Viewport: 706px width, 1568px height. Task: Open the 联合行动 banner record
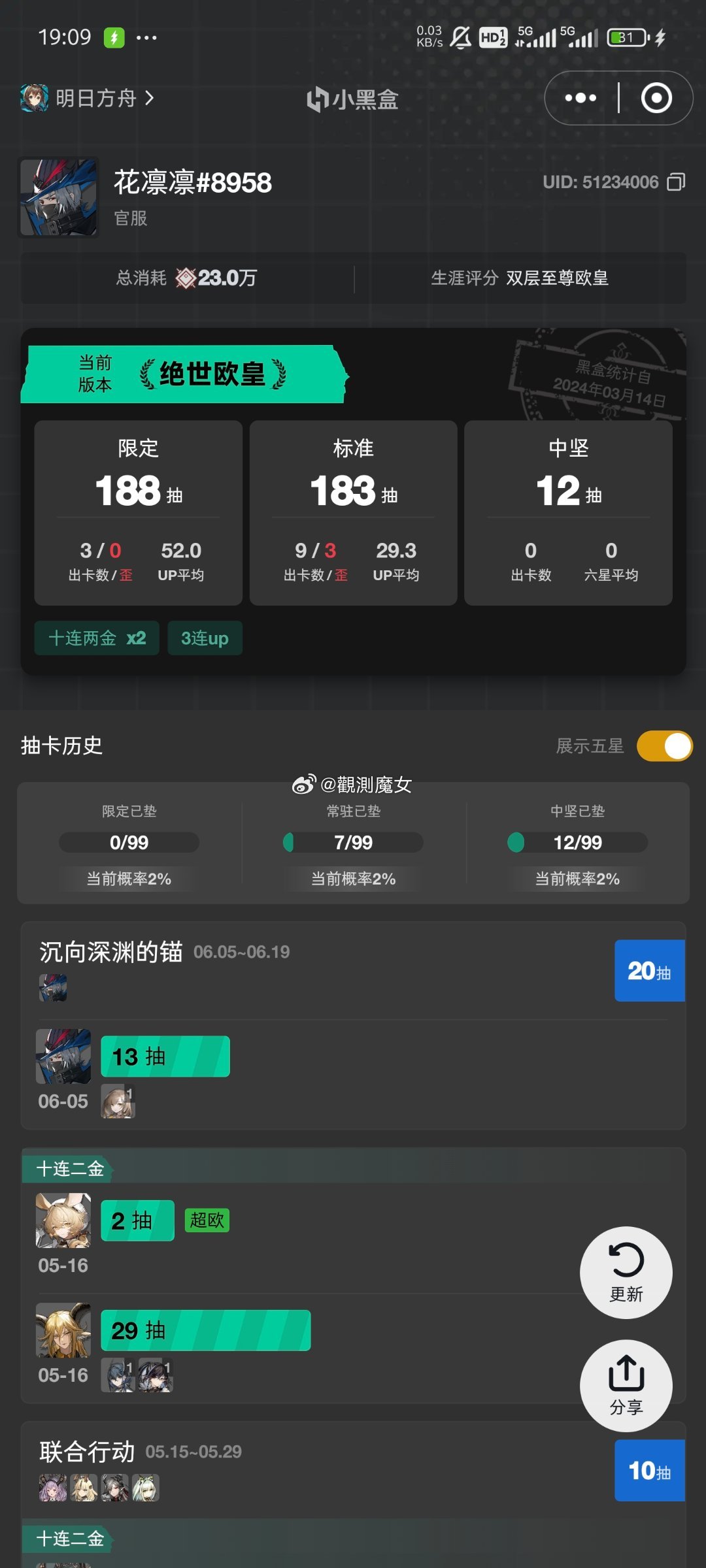(x=88, y=1452)
